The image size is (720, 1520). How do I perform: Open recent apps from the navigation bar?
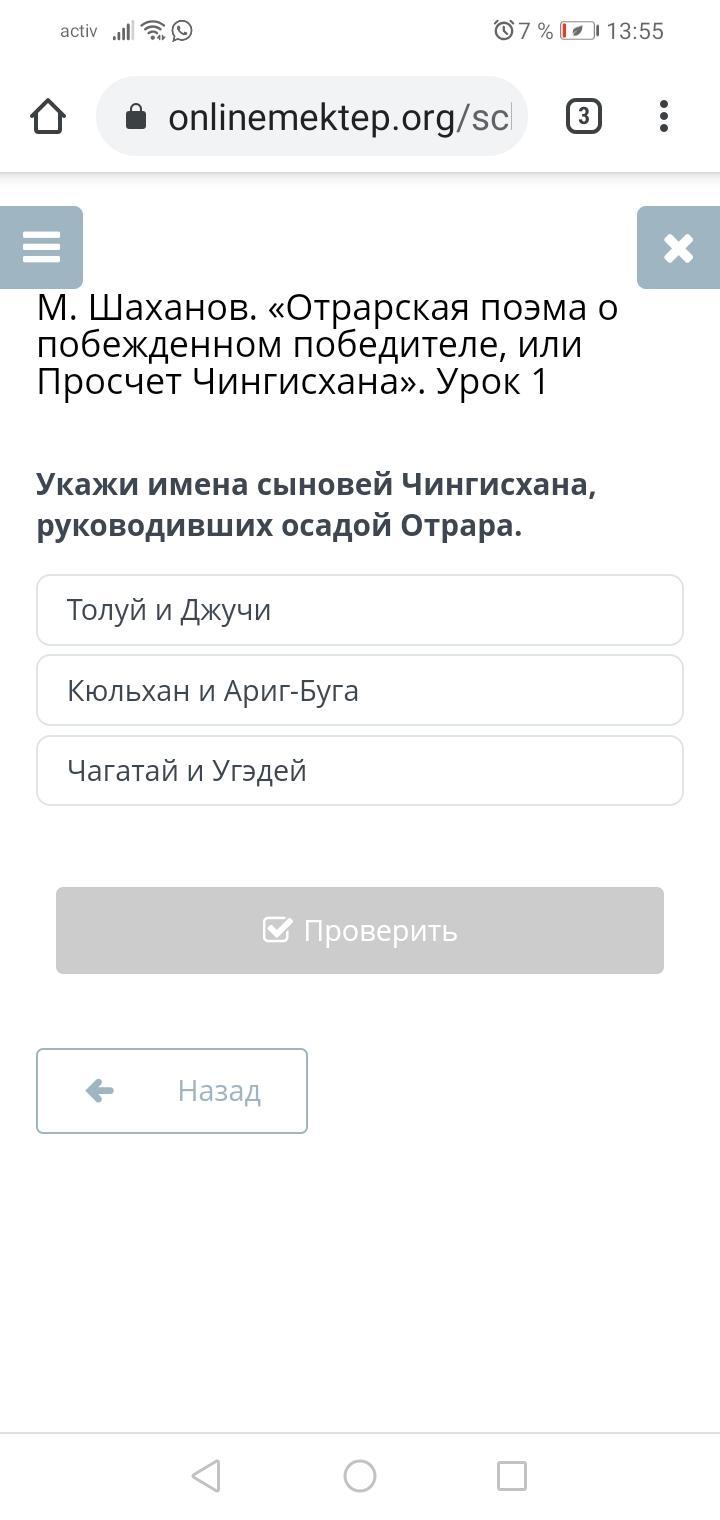click(x=512, y=1476)
